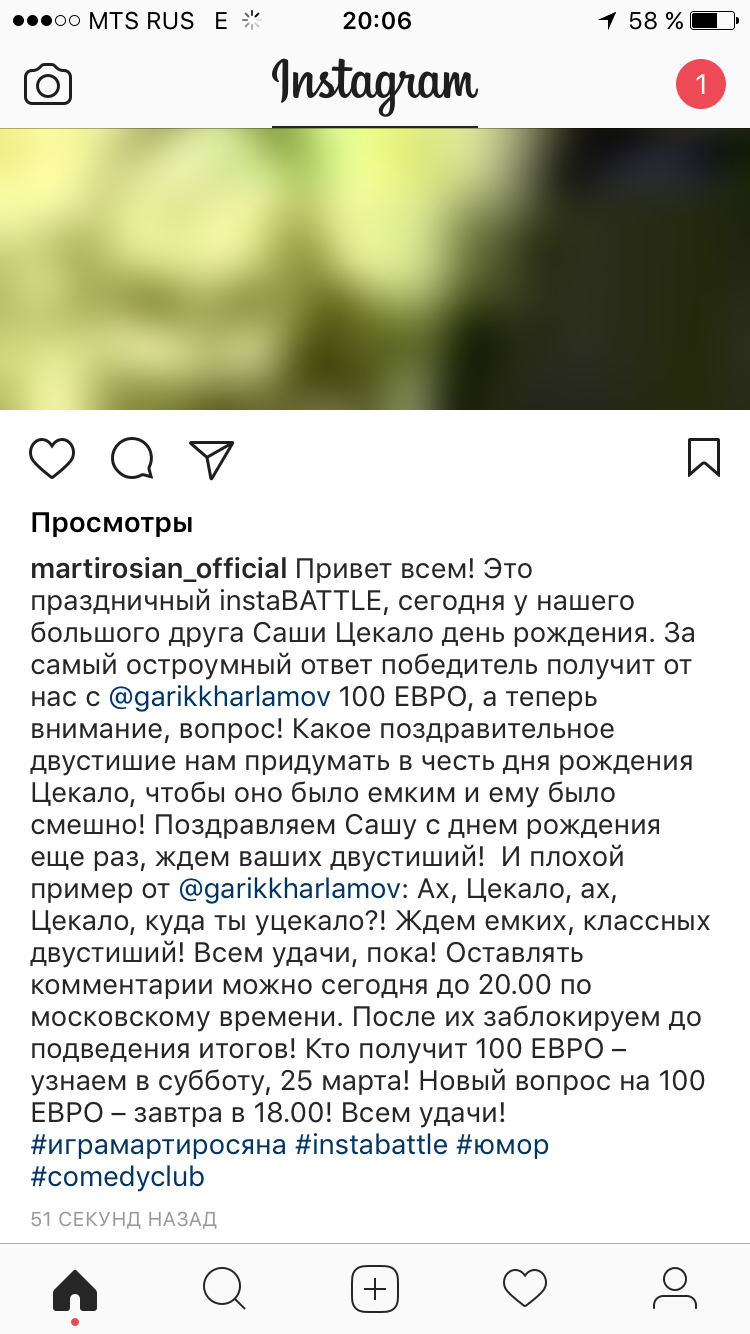Open martirosian_official profile from caption
Image resolution: width=750 pixels, height=1334 pixels.
(x=159, y=569)
